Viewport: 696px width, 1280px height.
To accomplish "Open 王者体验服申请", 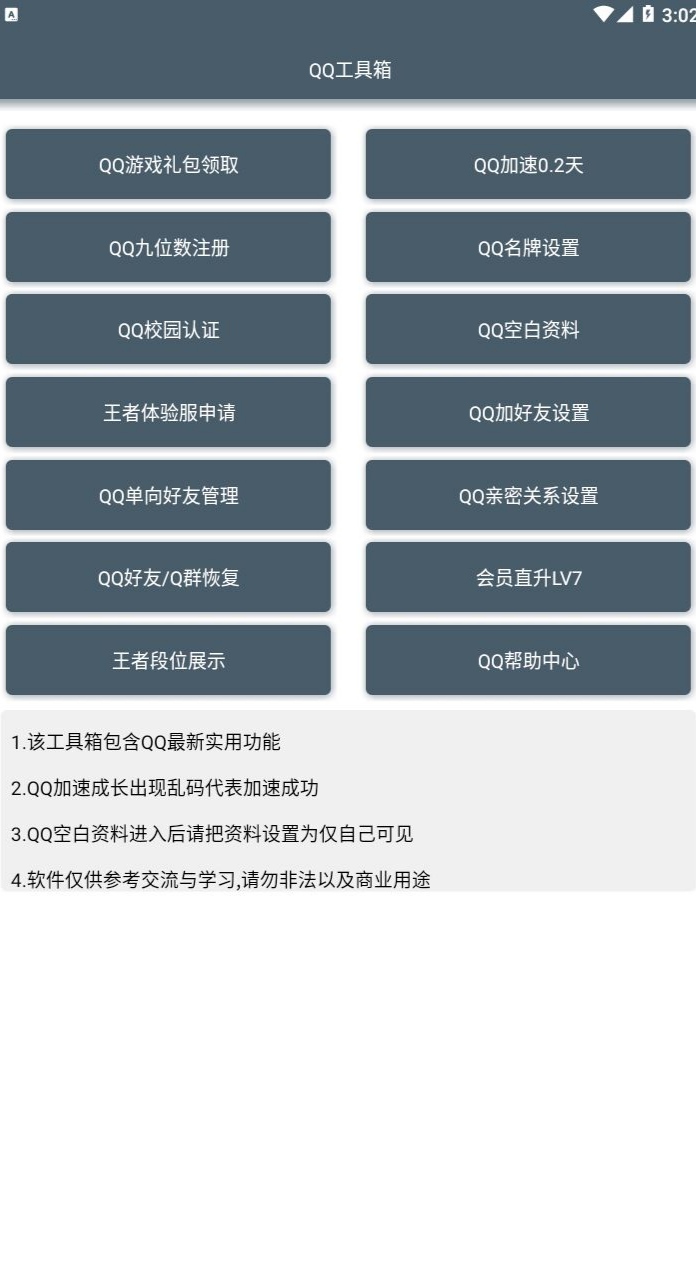I will click(x=168, y=412).
